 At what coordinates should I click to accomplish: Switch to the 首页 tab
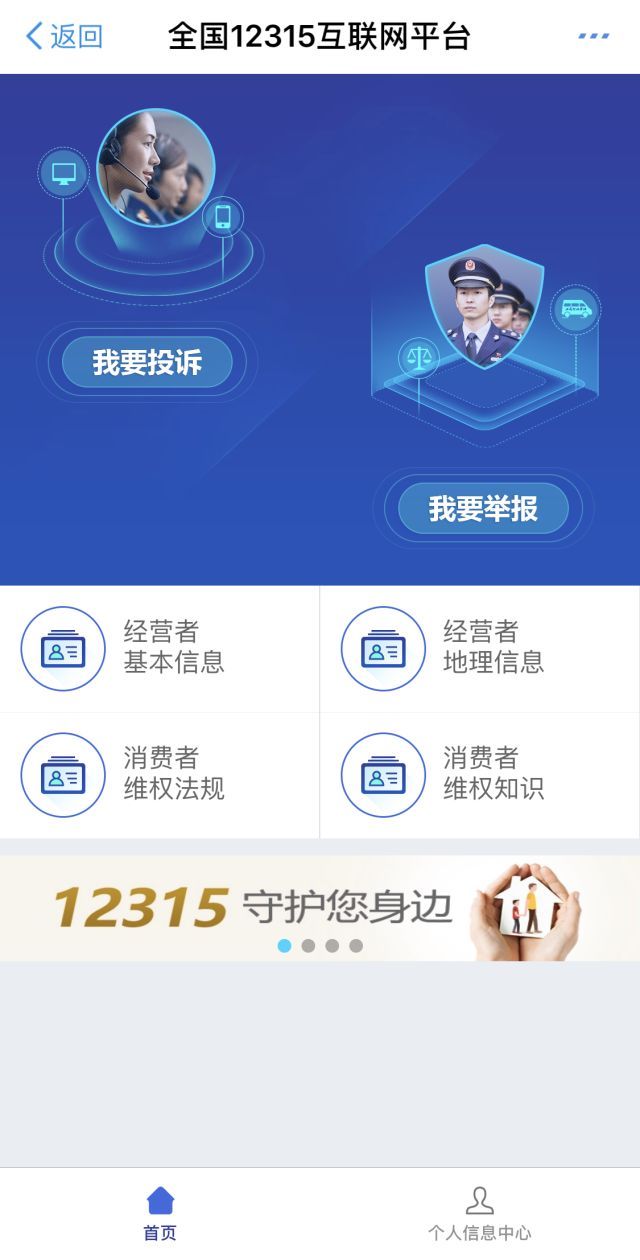[160, 1213]
